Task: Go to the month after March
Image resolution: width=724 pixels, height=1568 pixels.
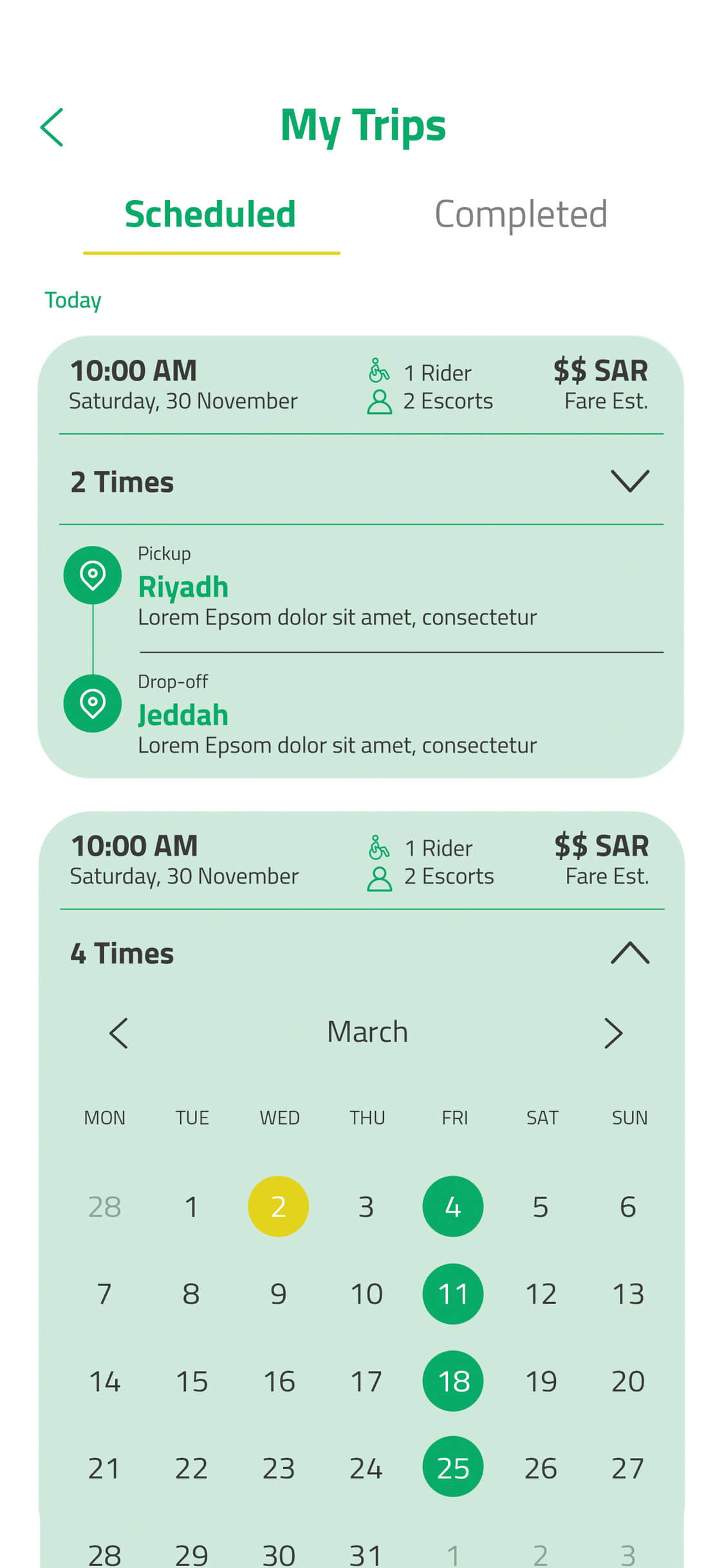Action: [x=613, y=1033]
